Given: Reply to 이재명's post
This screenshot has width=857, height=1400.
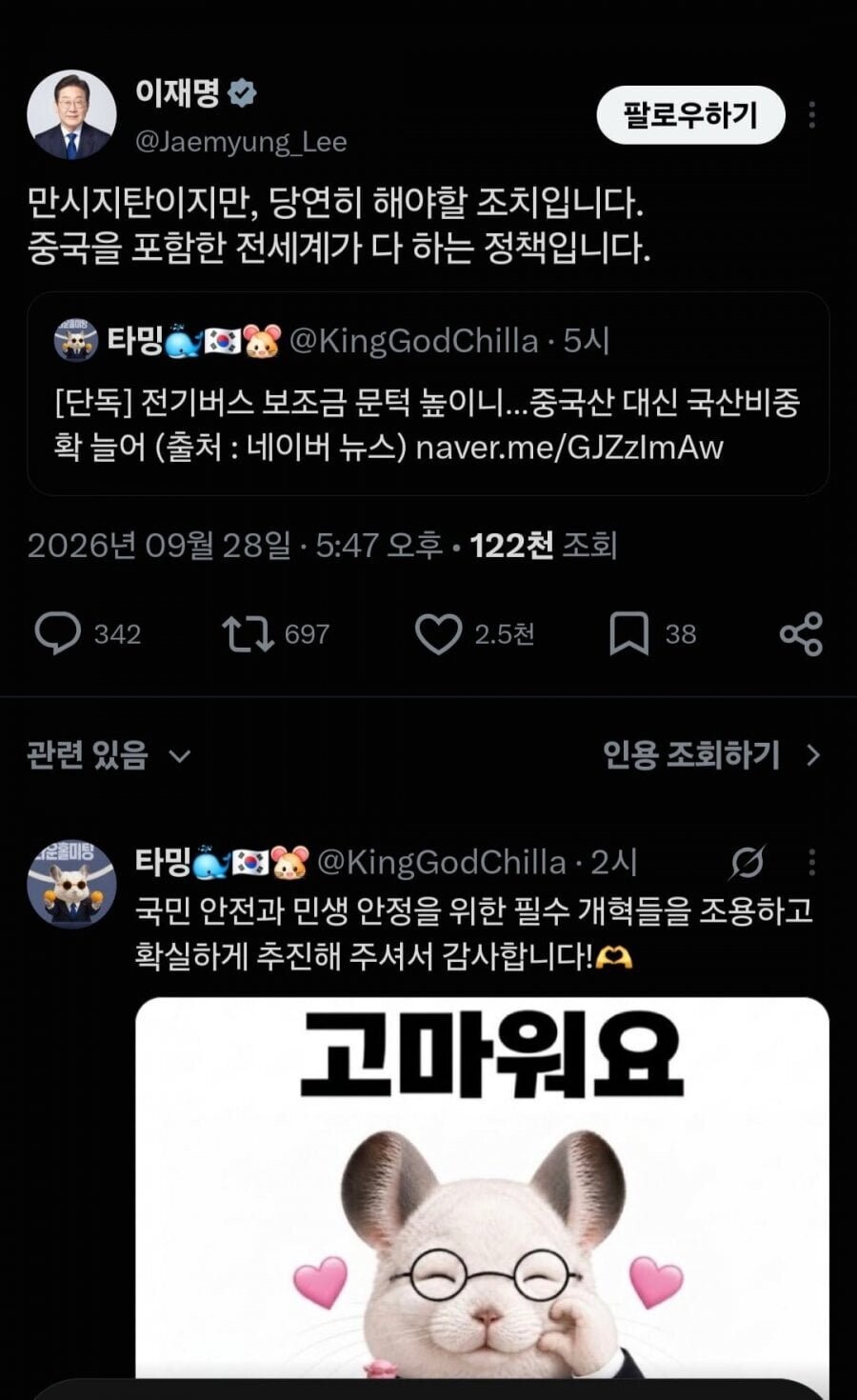Looking at the screenshot, I should point(57,633).
